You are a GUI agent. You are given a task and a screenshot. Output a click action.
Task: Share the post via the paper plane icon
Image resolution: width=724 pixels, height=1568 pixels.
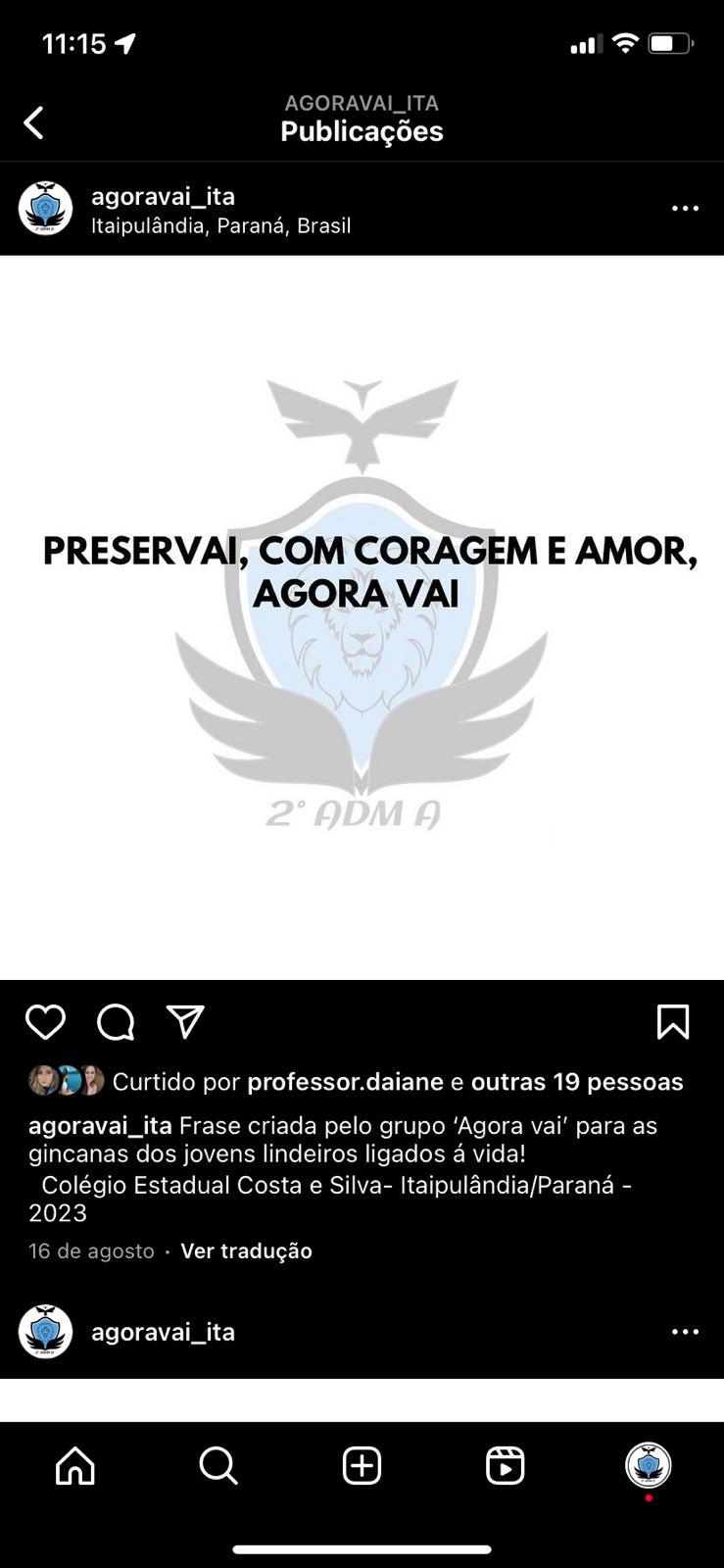pos(185,1021)
